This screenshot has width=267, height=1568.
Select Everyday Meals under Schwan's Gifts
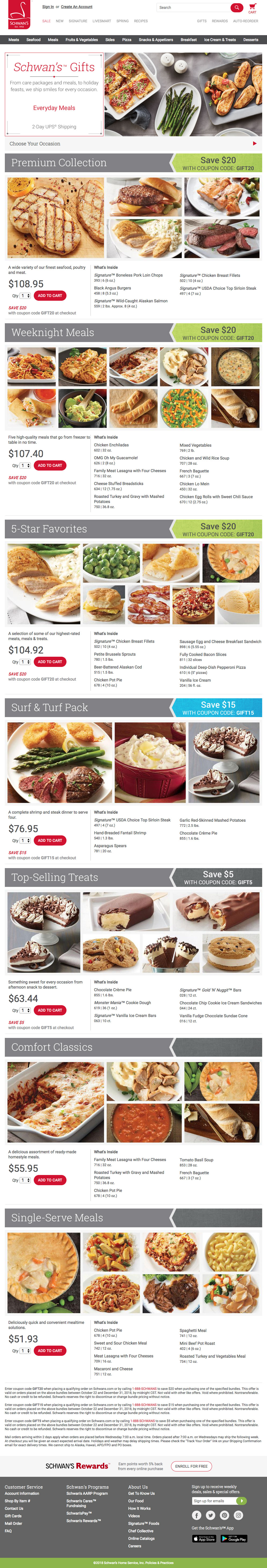coord(54,108)
